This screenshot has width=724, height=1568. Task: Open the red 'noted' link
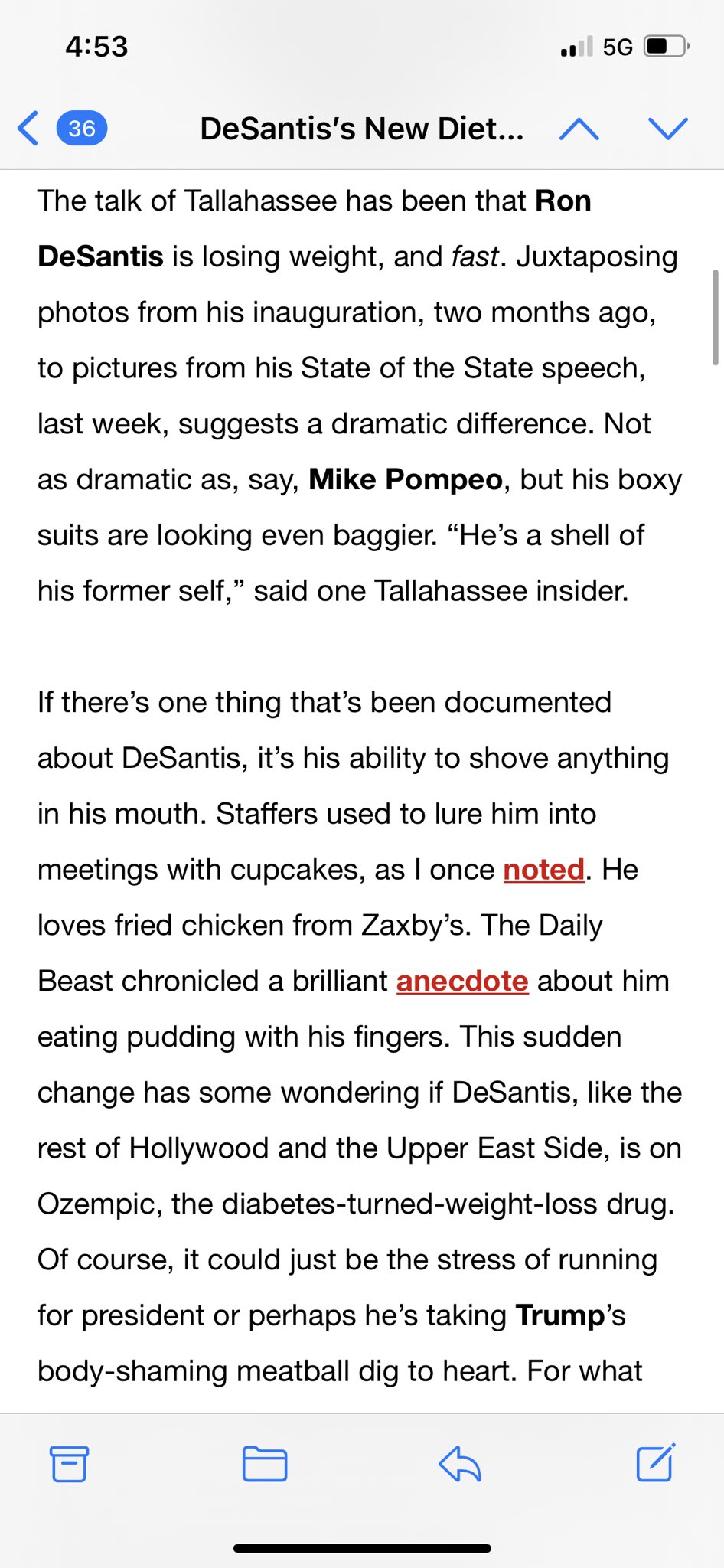[544, 870]
